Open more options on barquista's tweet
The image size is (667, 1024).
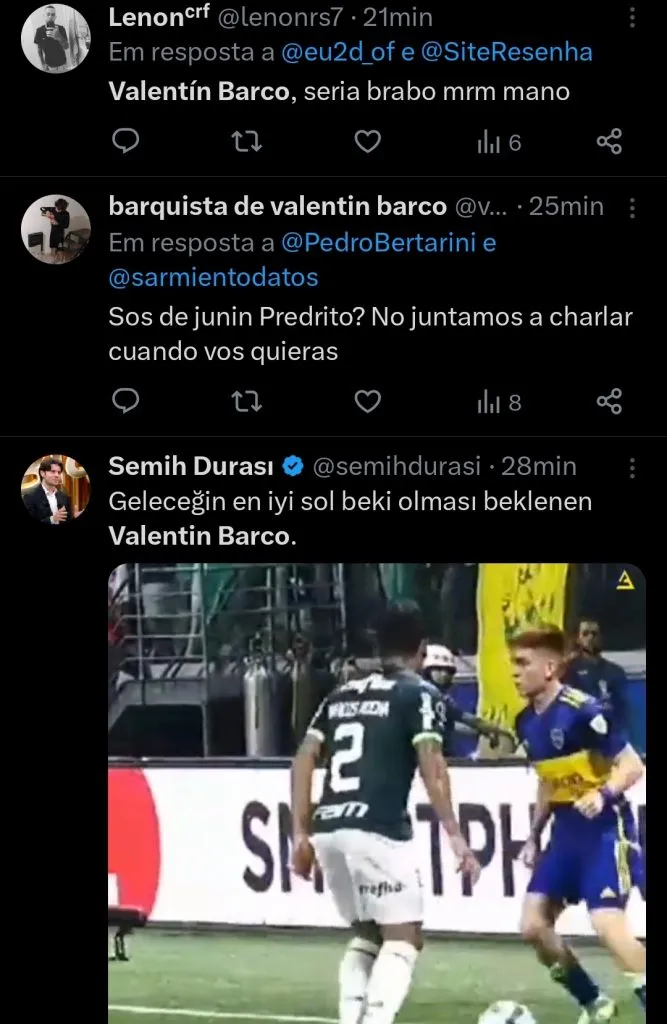point(632,208)
